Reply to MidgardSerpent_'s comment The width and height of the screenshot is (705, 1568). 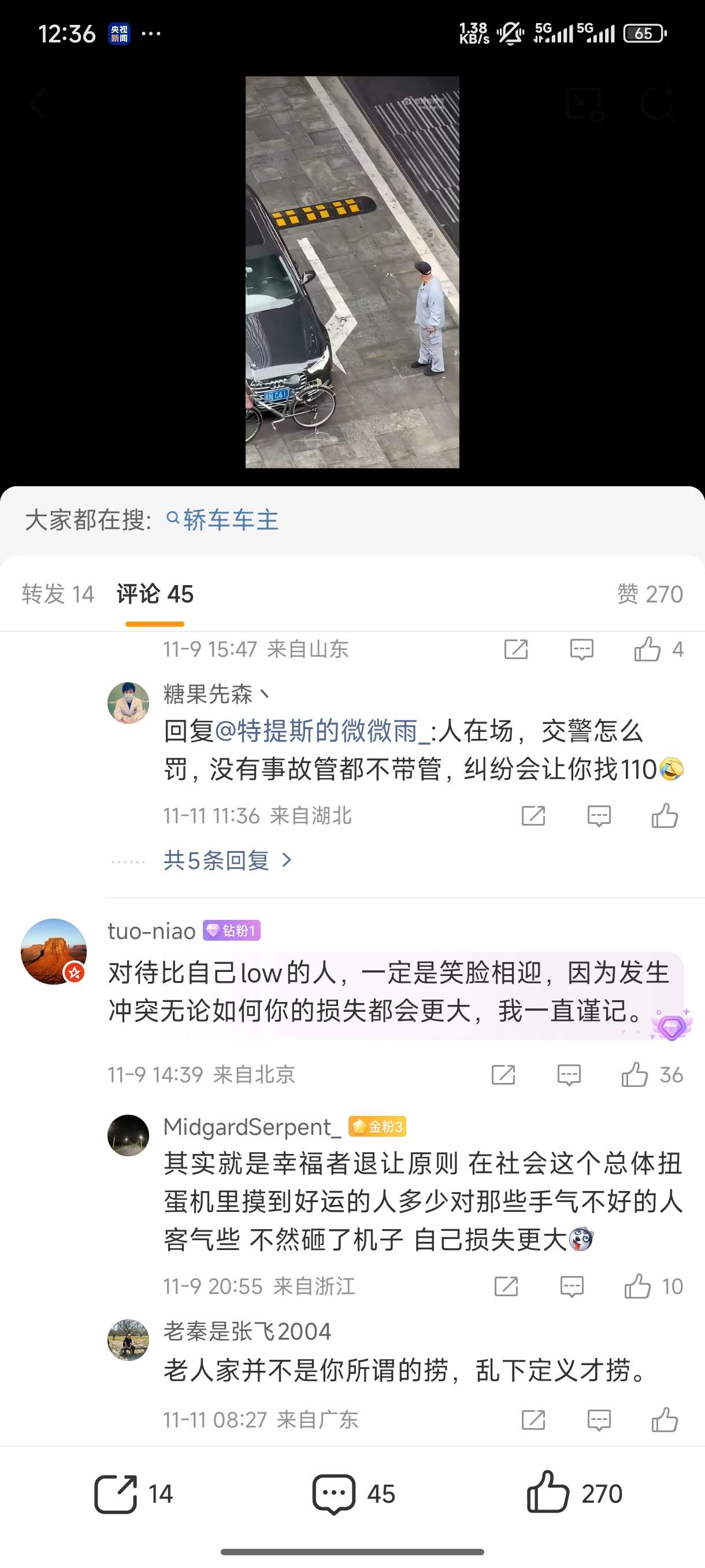pyautogui.click(x=571, y=1286)
